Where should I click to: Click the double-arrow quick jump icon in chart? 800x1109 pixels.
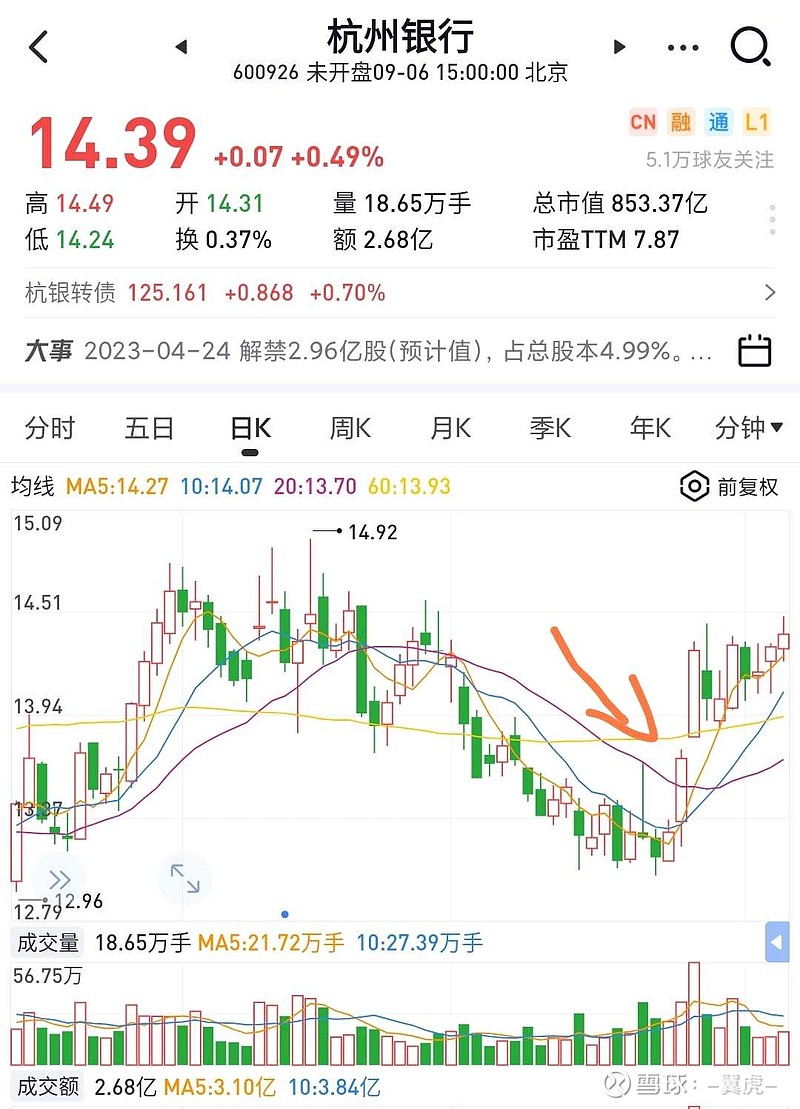click(62, 878)
